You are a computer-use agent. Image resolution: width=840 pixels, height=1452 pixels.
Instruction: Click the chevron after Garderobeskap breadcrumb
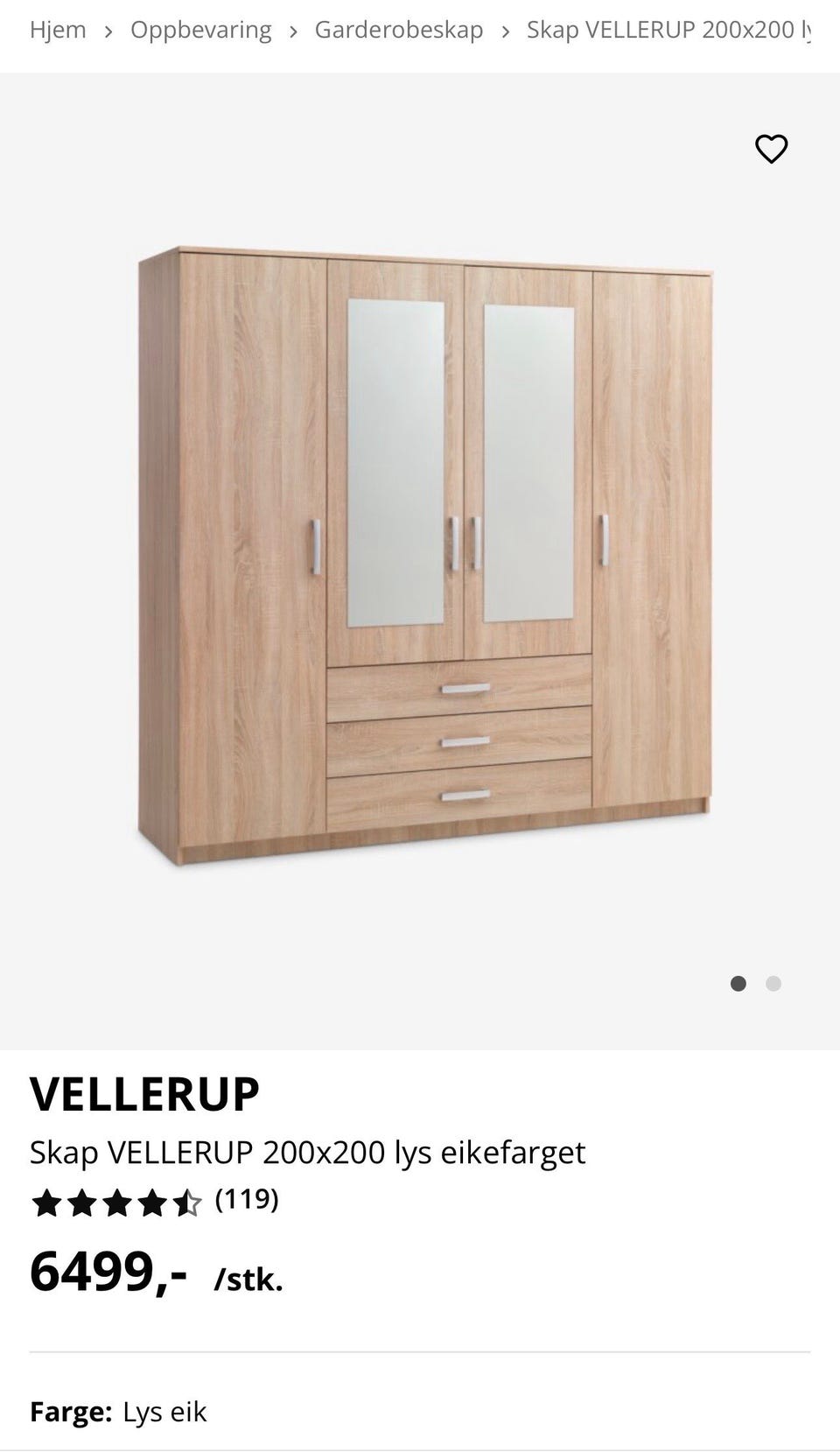(506, 29)
